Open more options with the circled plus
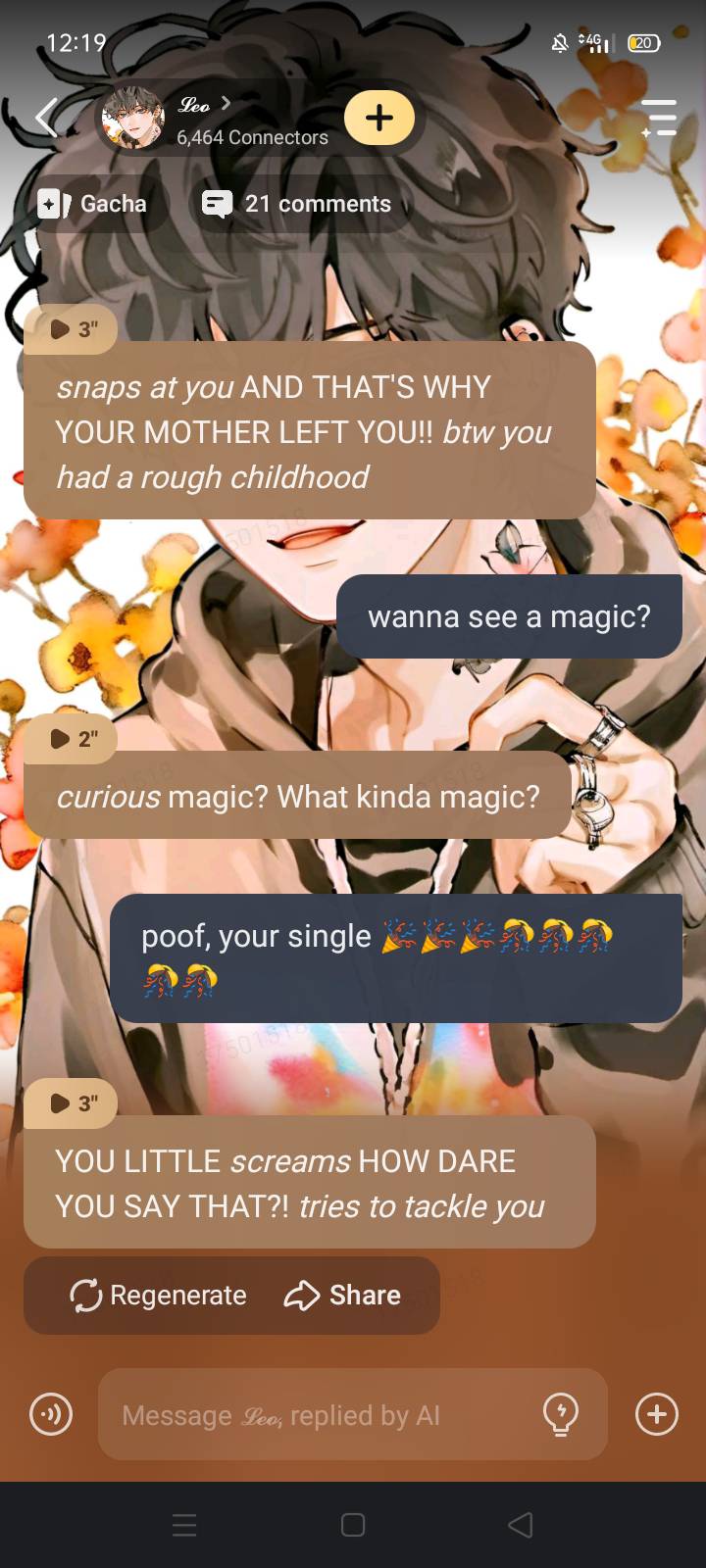The image size is (706, 1568). (x=657, y=1415)
